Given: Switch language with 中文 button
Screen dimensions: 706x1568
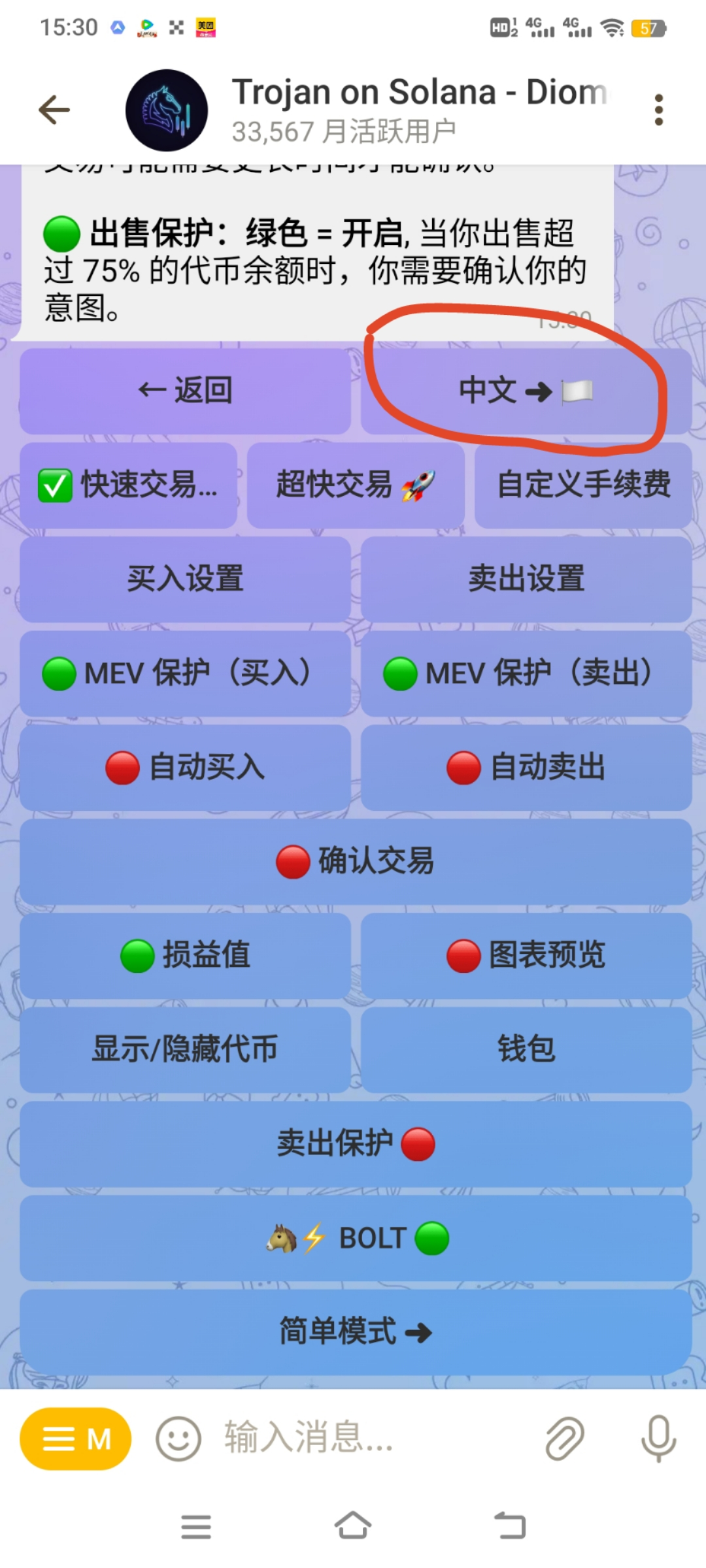Looking at the screenshot, I should pyautogui.click(x=526, y=391).
